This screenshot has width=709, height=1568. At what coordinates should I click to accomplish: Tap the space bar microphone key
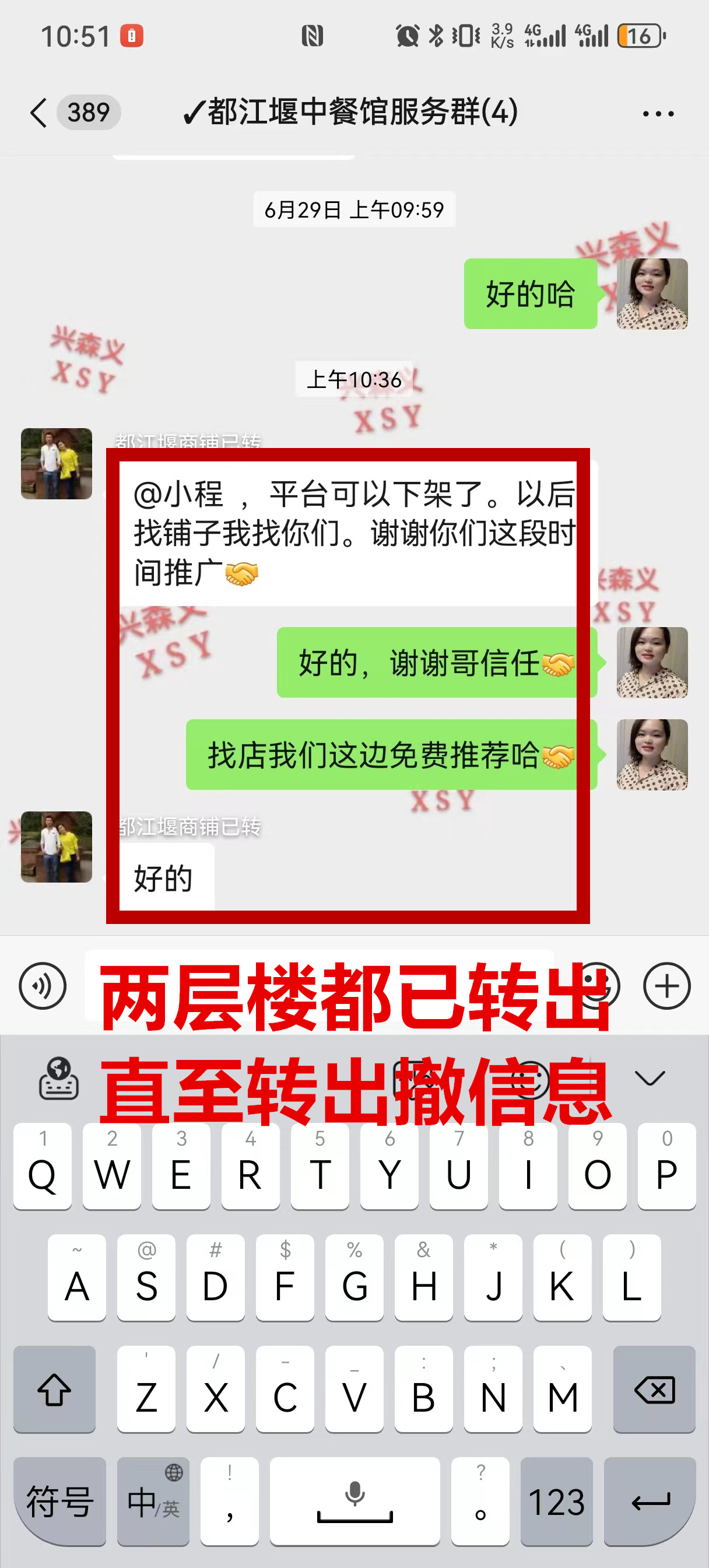click(355, 1501)
